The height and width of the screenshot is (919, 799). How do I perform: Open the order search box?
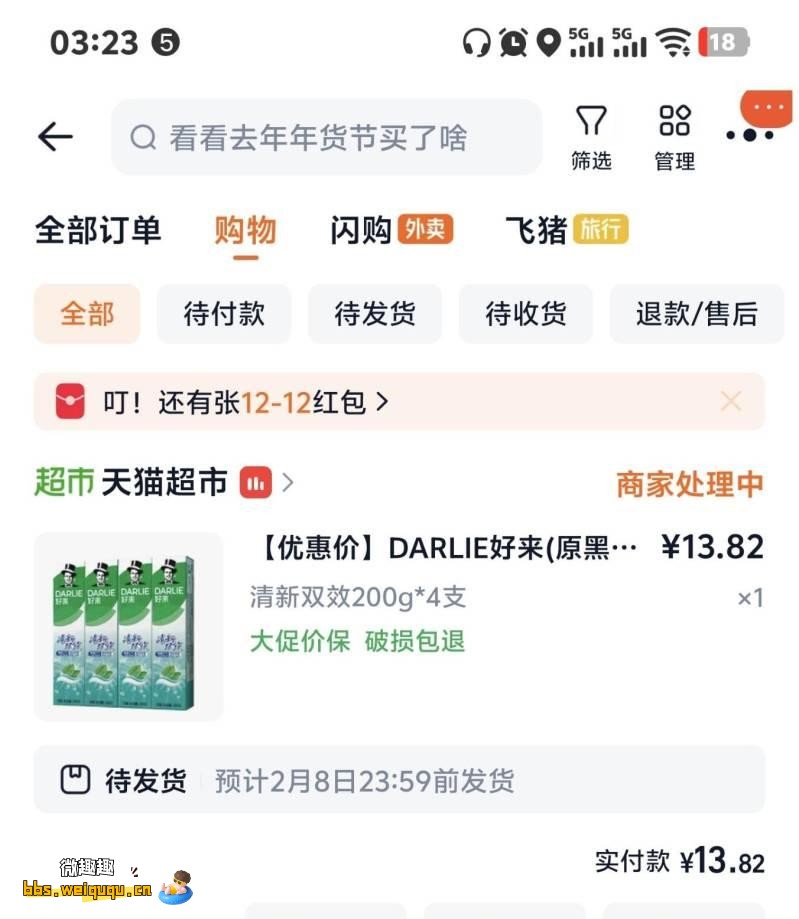click(x=326, y=137)
